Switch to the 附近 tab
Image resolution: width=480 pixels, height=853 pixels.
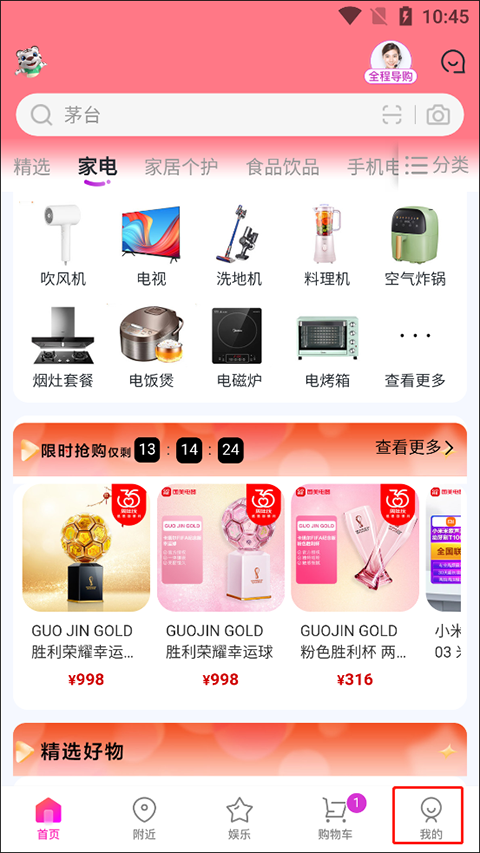(x=144, y=819)
